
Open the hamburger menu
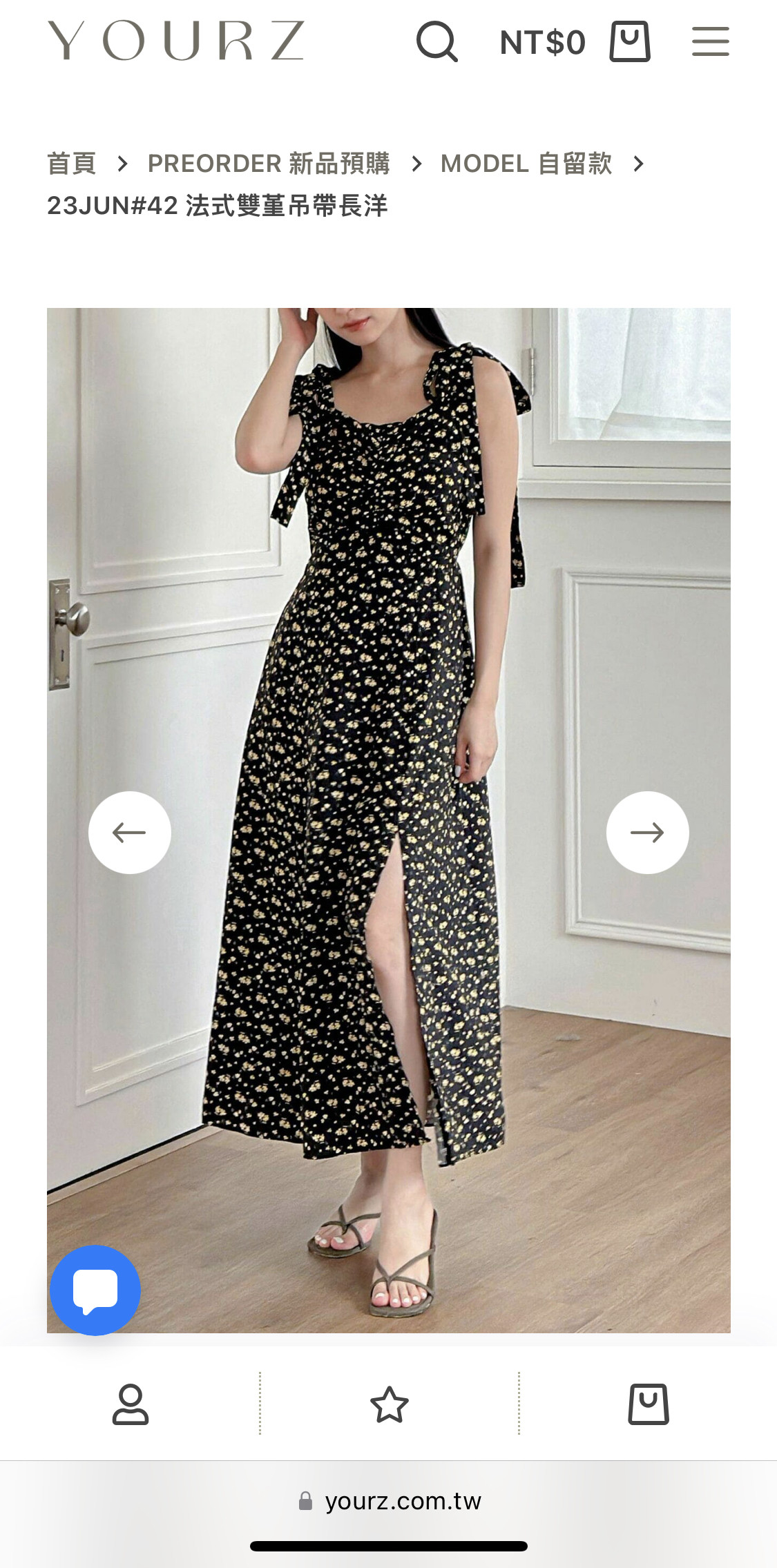click(711, 41)
